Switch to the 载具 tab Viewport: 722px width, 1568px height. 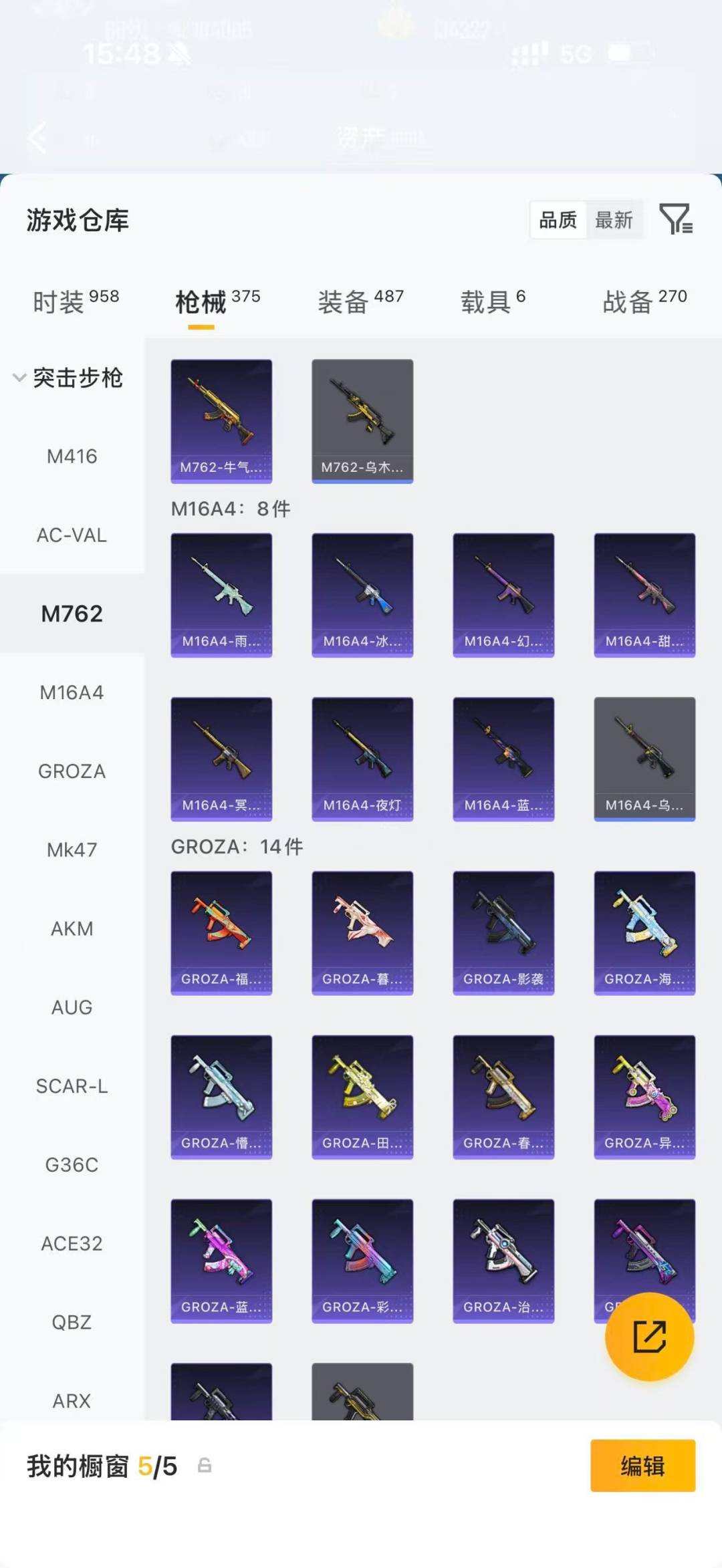493,301
